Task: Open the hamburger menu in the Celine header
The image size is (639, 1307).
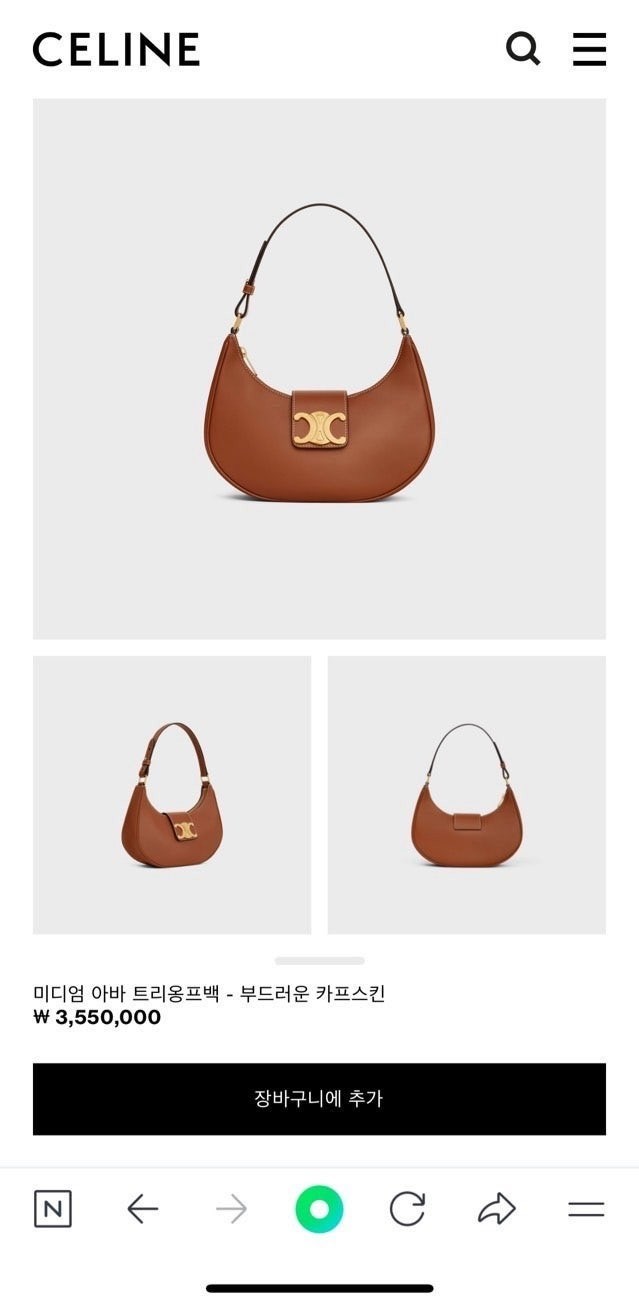Action: 589,48
